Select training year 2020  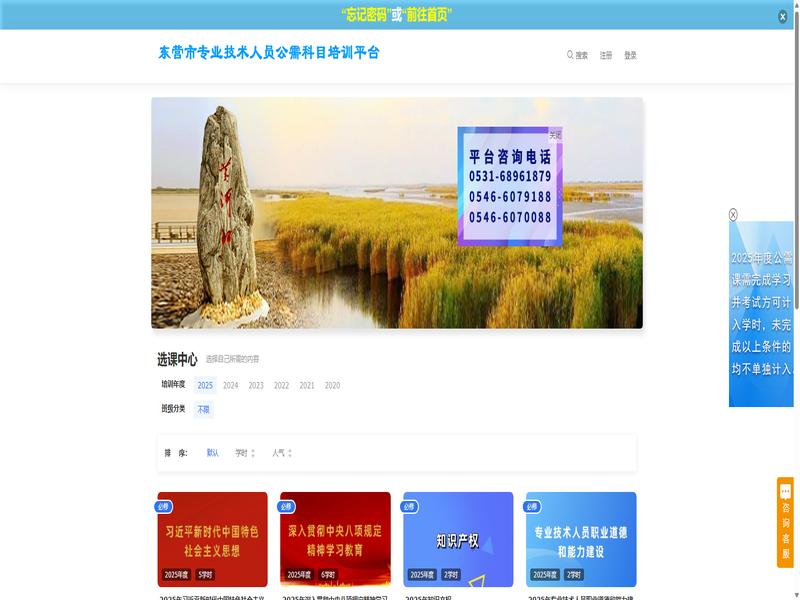[x=333, y=386]
